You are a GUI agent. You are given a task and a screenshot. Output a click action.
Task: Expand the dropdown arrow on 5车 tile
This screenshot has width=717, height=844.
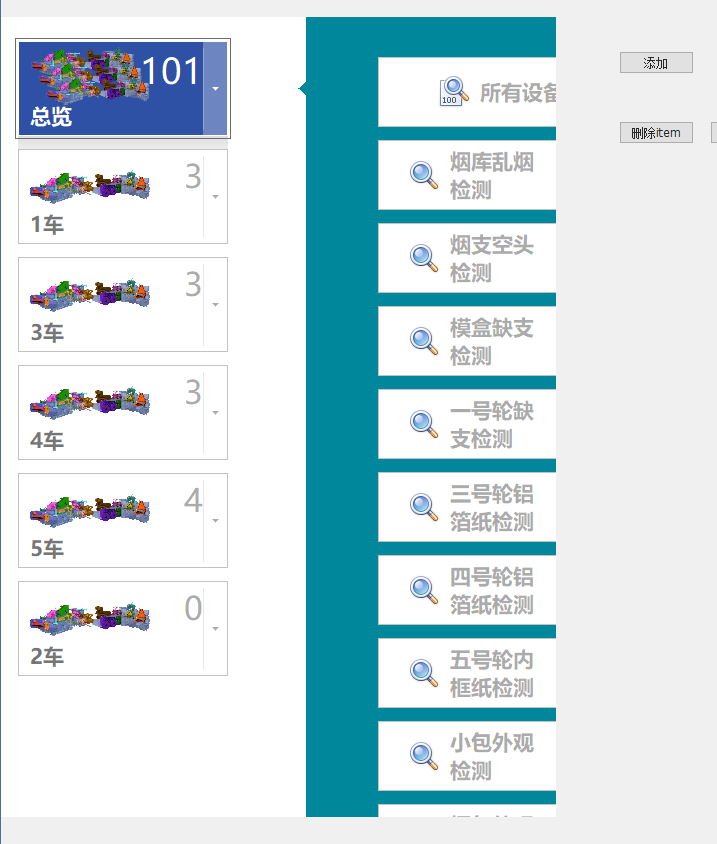[x=216, y=521]
